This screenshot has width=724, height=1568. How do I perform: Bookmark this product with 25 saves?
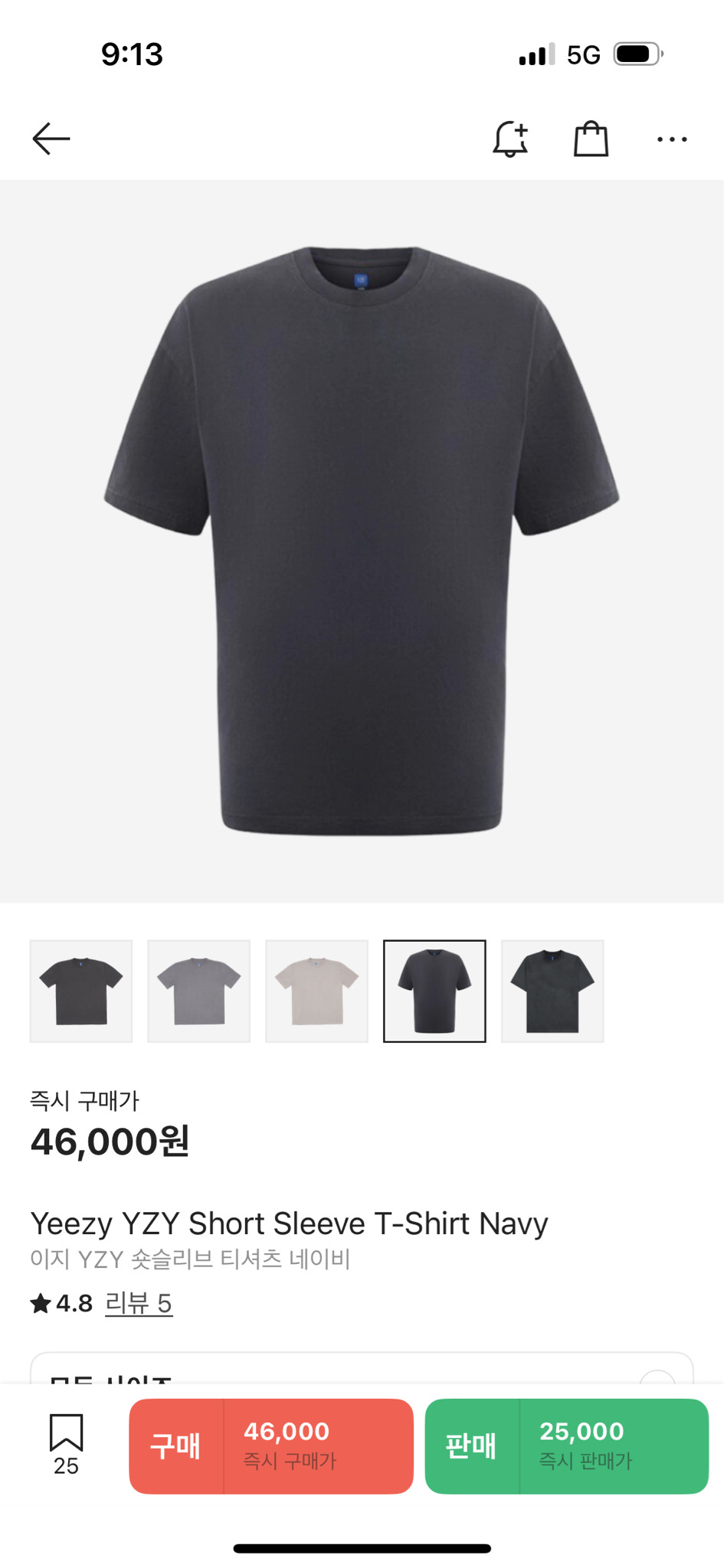tap(66, 1443)
